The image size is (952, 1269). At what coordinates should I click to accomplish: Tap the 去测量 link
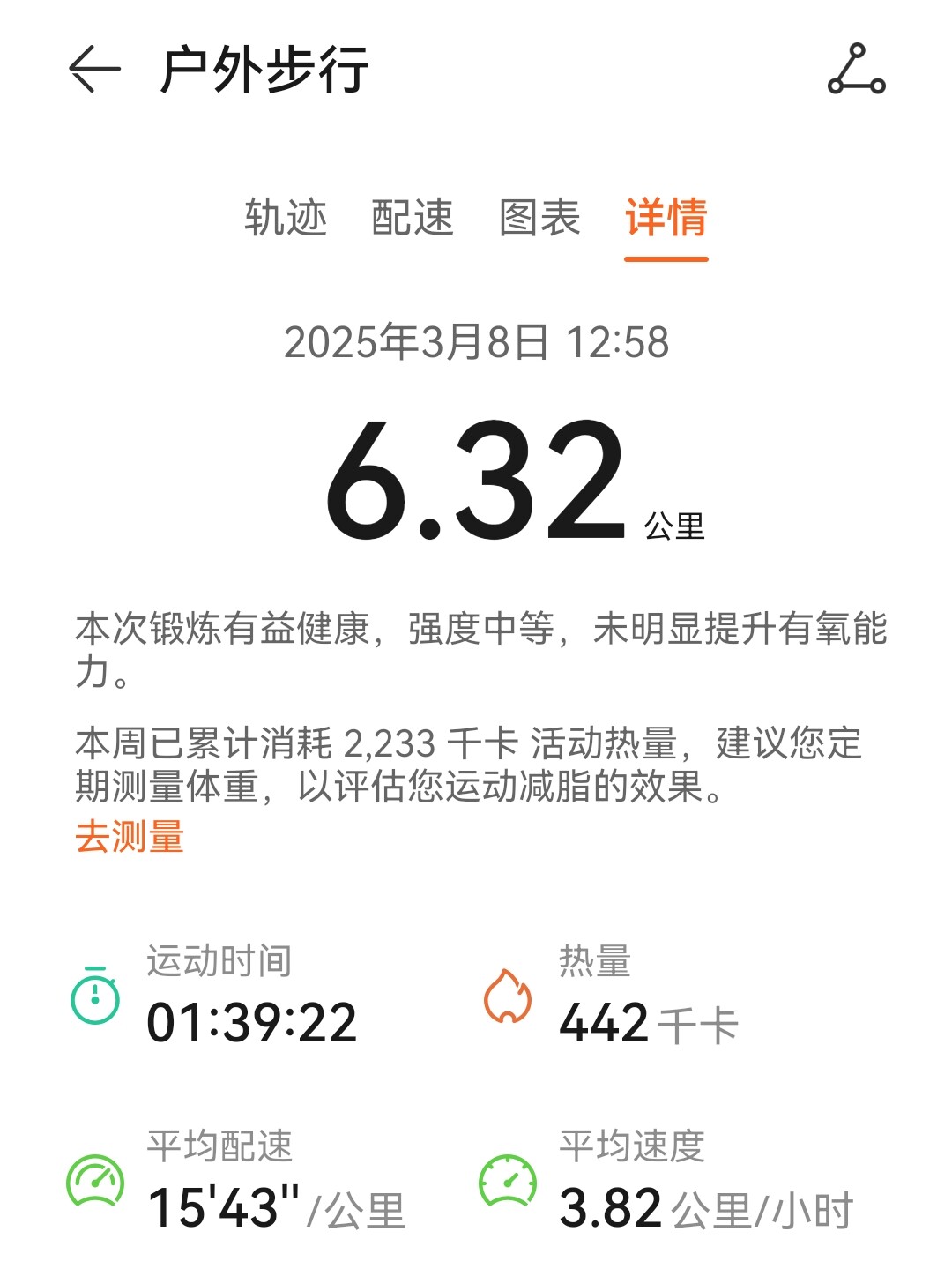pos(130,836)
